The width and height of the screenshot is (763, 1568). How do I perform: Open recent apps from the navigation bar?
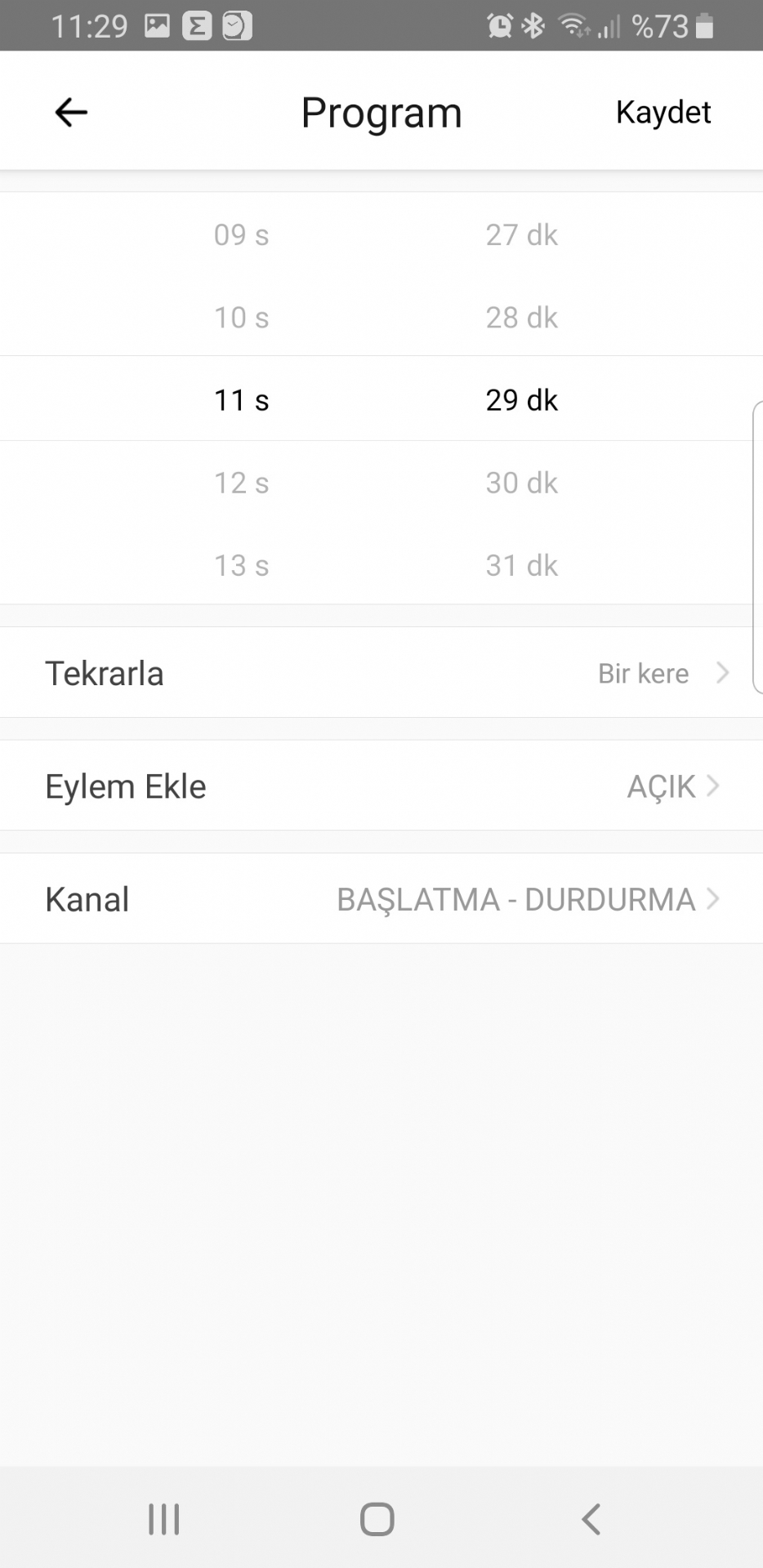pos(164,1519)
